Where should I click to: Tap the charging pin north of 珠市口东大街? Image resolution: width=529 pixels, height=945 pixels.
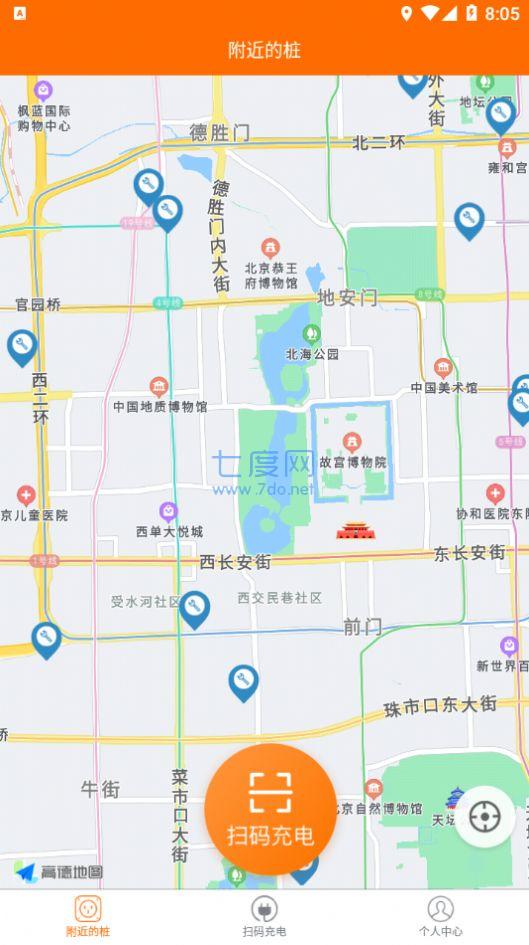[x=243, y=683]
